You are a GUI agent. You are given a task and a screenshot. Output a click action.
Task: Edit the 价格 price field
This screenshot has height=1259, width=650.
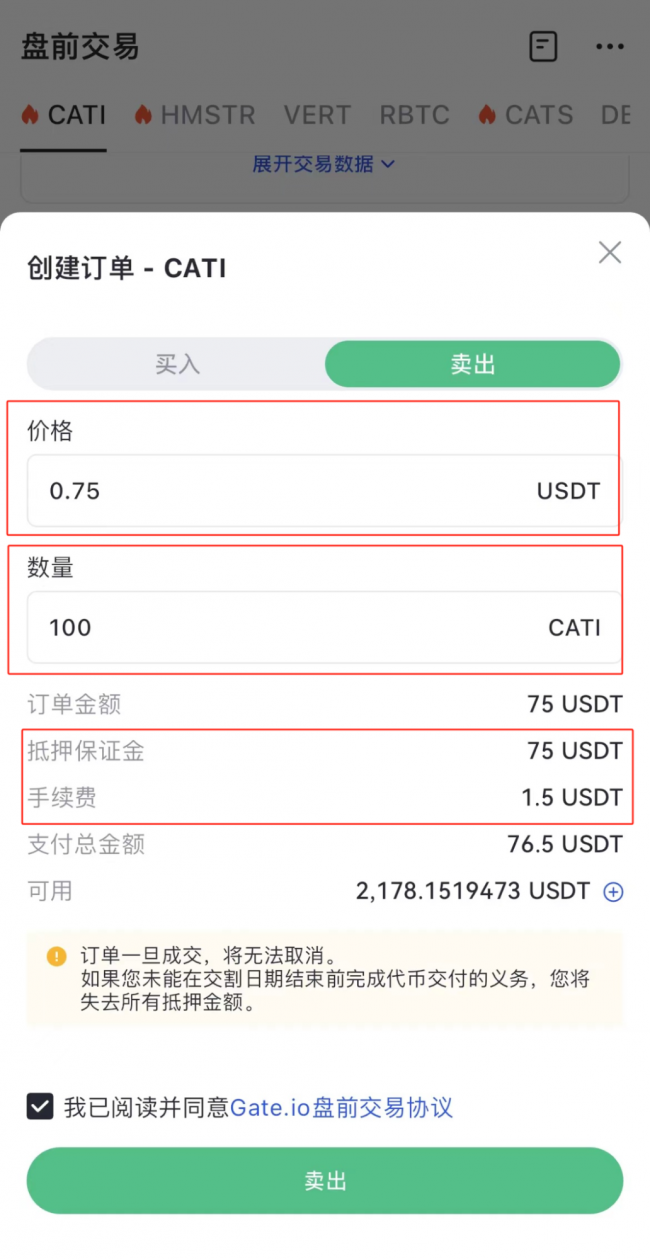(323, 491)
